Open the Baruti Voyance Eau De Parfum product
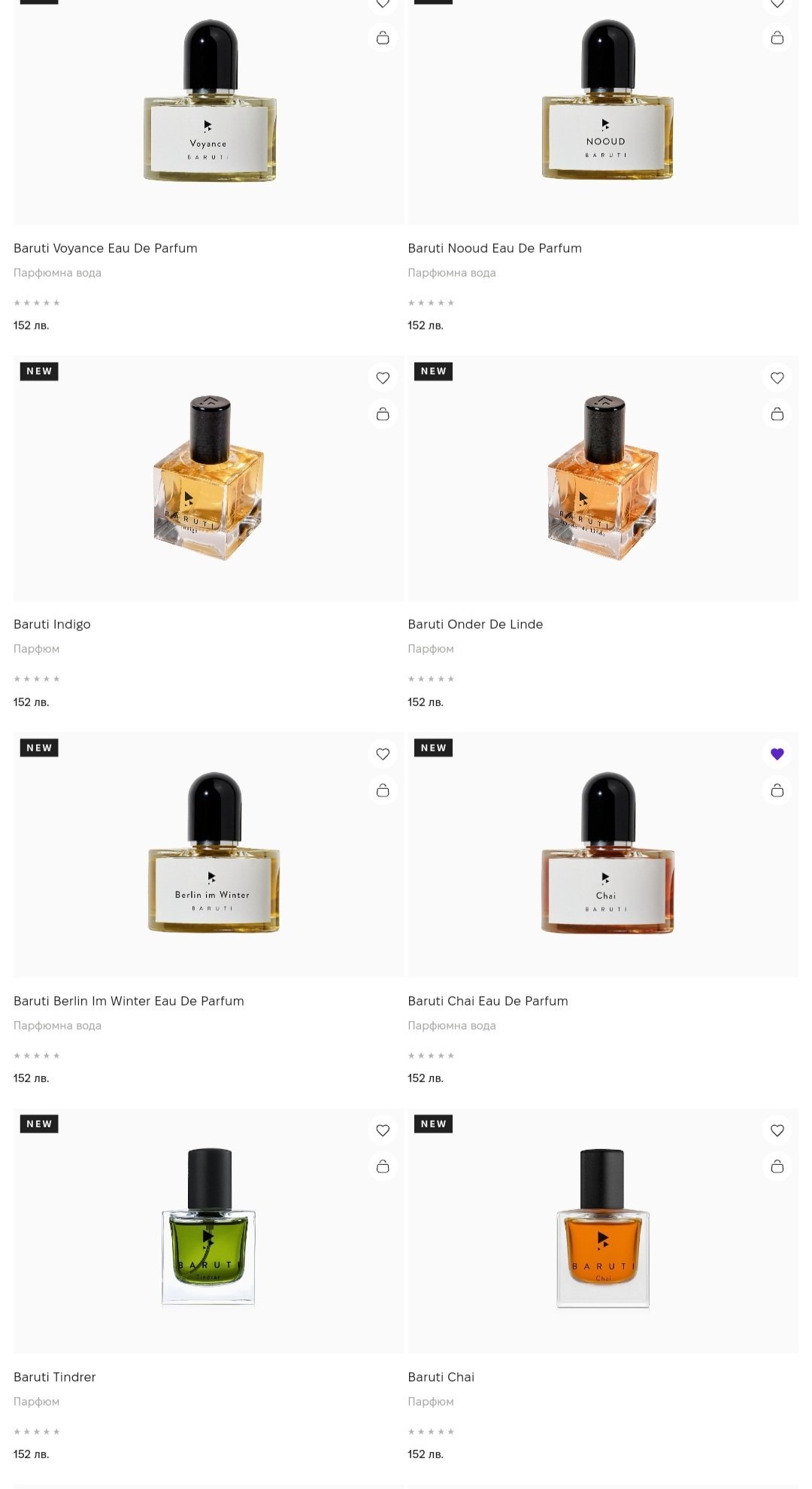This screenshot has height=1489, width=812. (x=105, y=248)
